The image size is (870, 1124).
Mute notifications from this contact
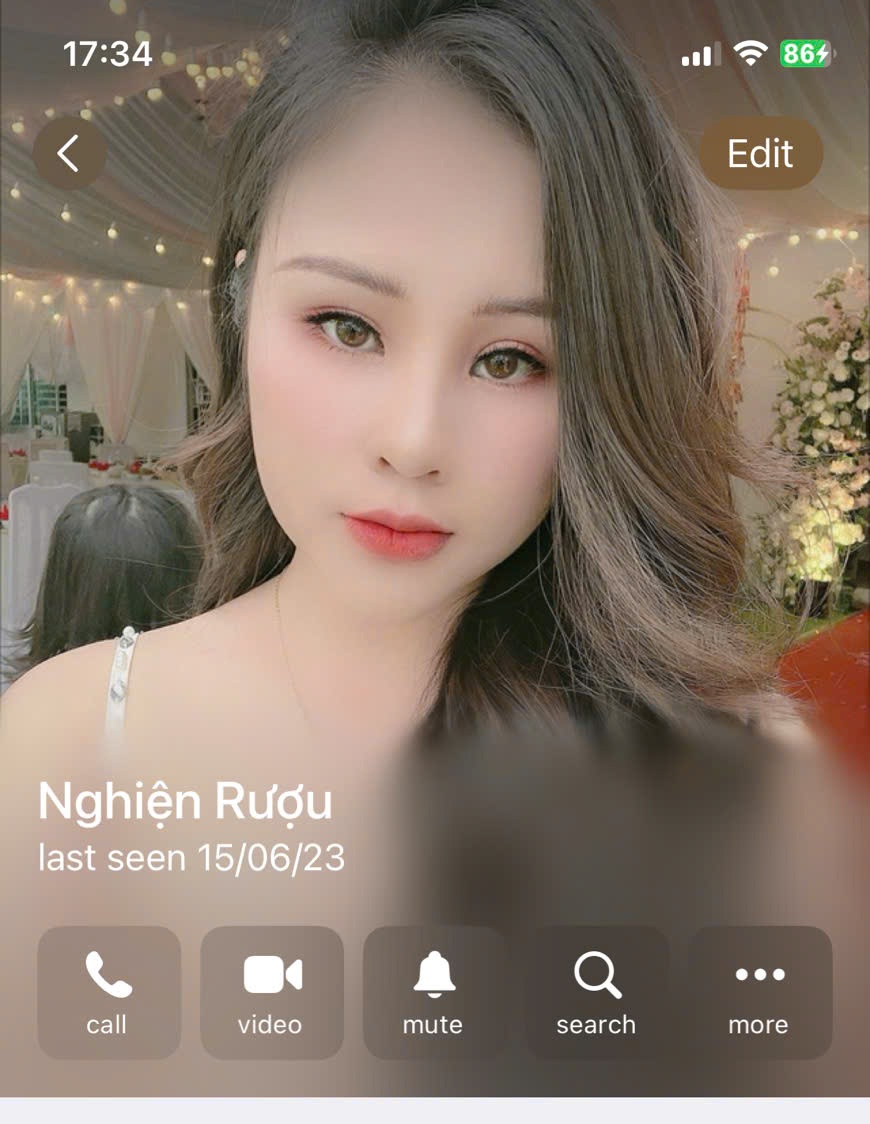434,992
